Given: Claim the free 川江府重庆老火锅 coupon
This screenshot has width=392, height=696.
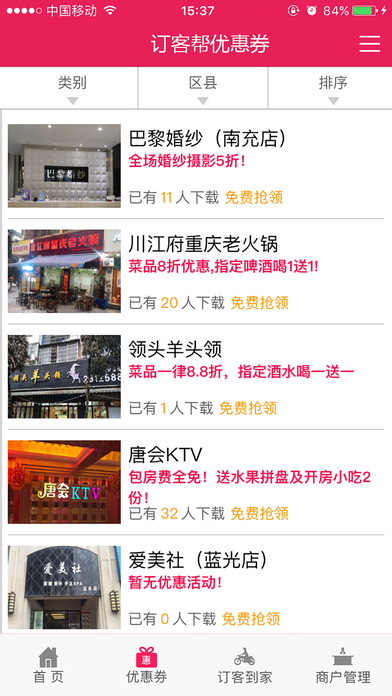Looking at the screenshot, I should (260, 303).
